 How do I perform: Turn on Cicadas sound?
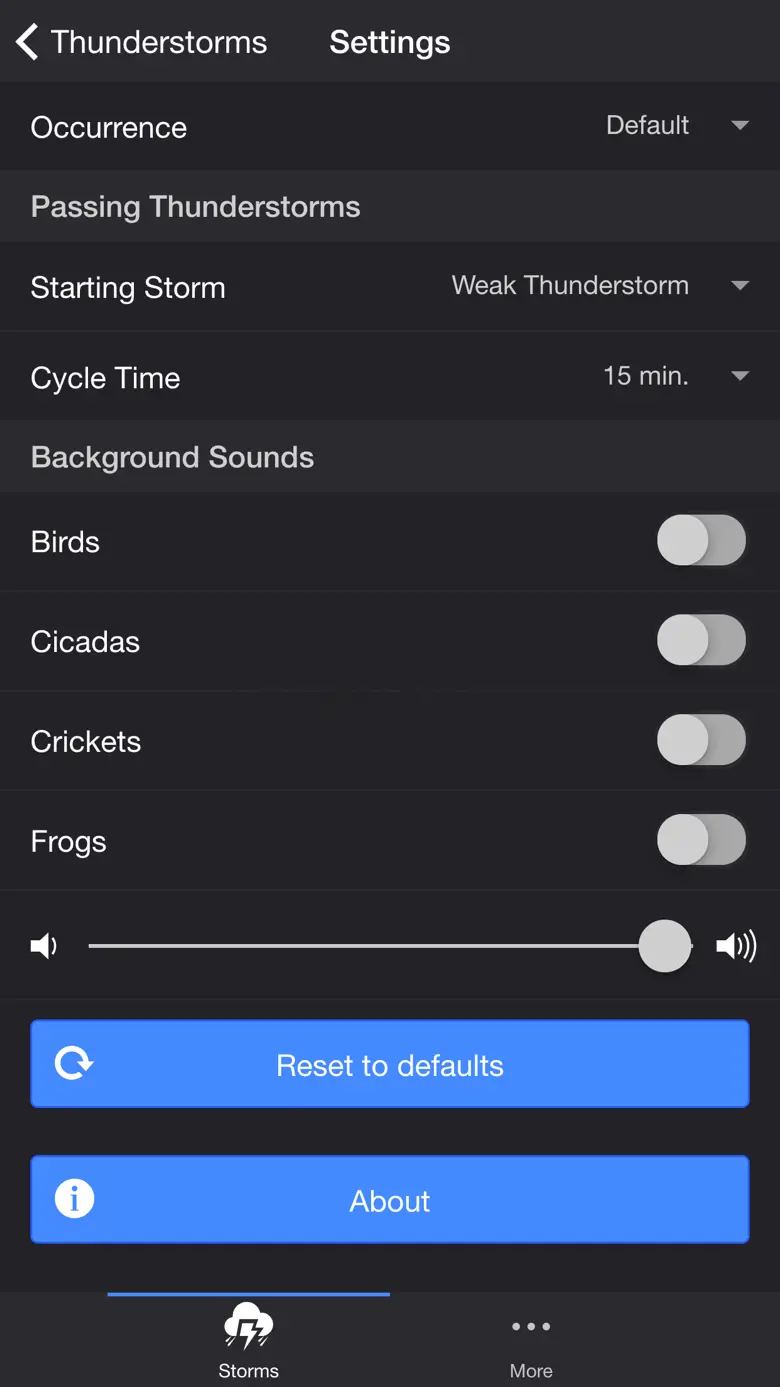click(701, 641)
